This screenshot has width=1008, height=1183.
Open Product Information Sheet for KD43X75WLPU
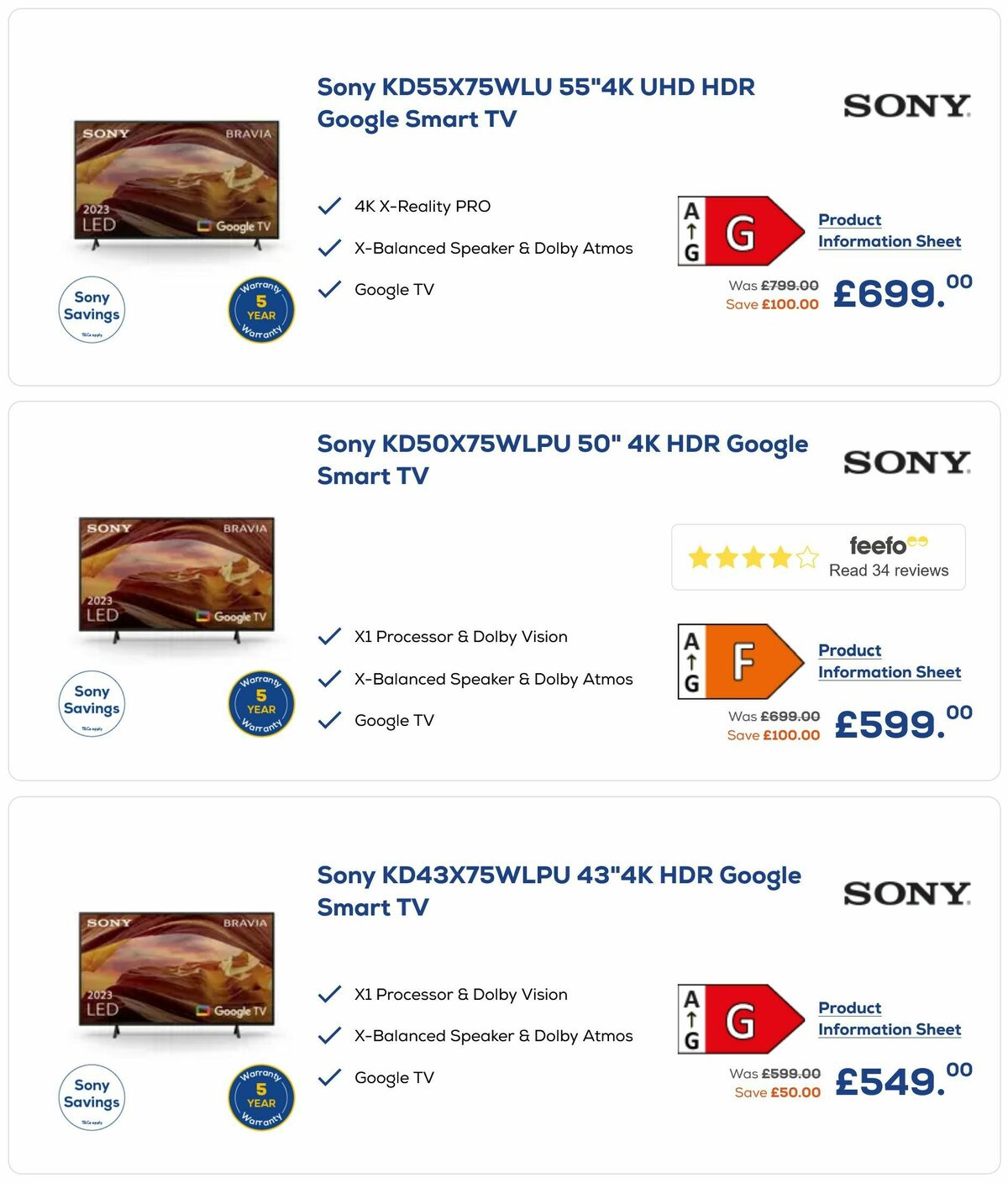coord(890,1018)
